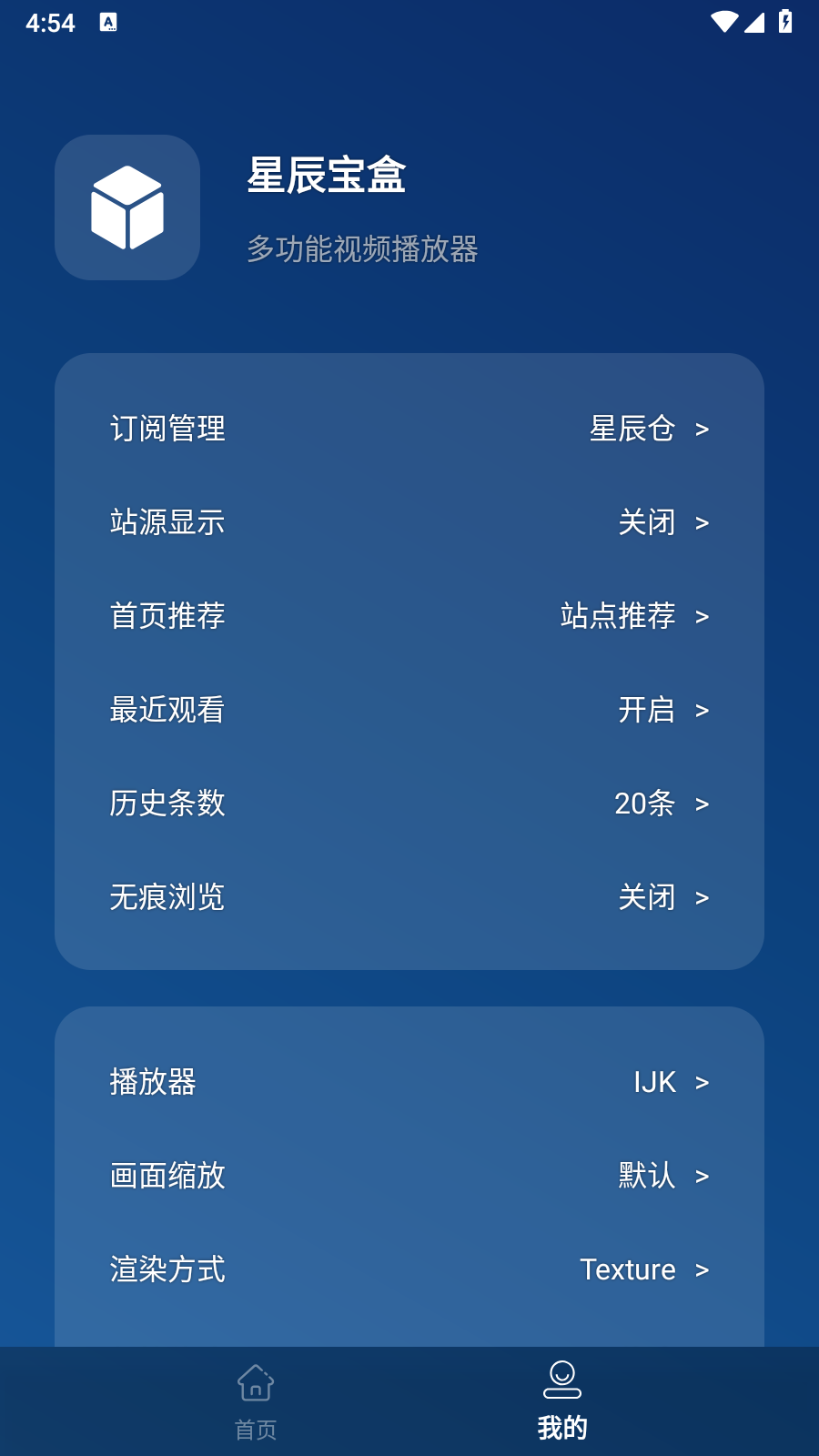Switch to the 首页 tab
Image resolution: width=819 pixels, height=1456 pixels.
(x=256, y=1401)
